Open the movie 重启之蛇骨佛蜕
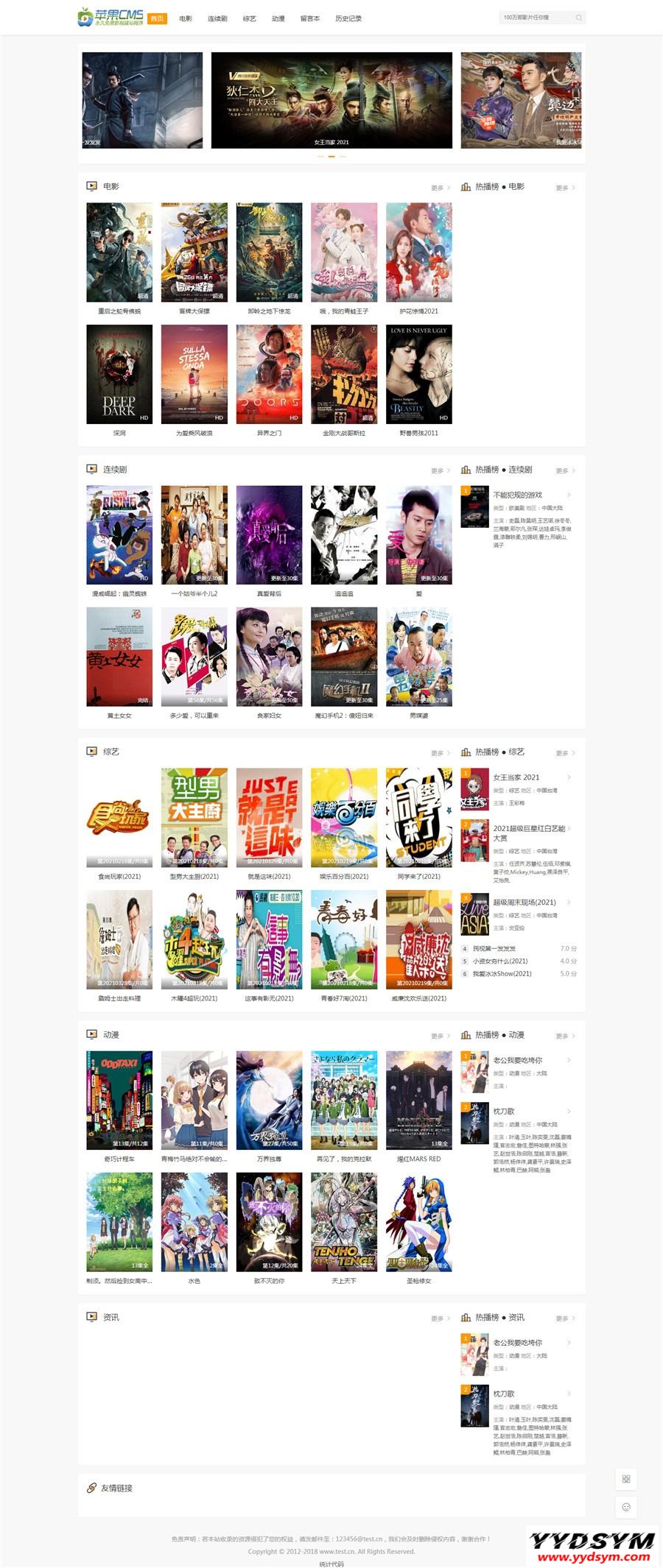 (x=119, y=252)
